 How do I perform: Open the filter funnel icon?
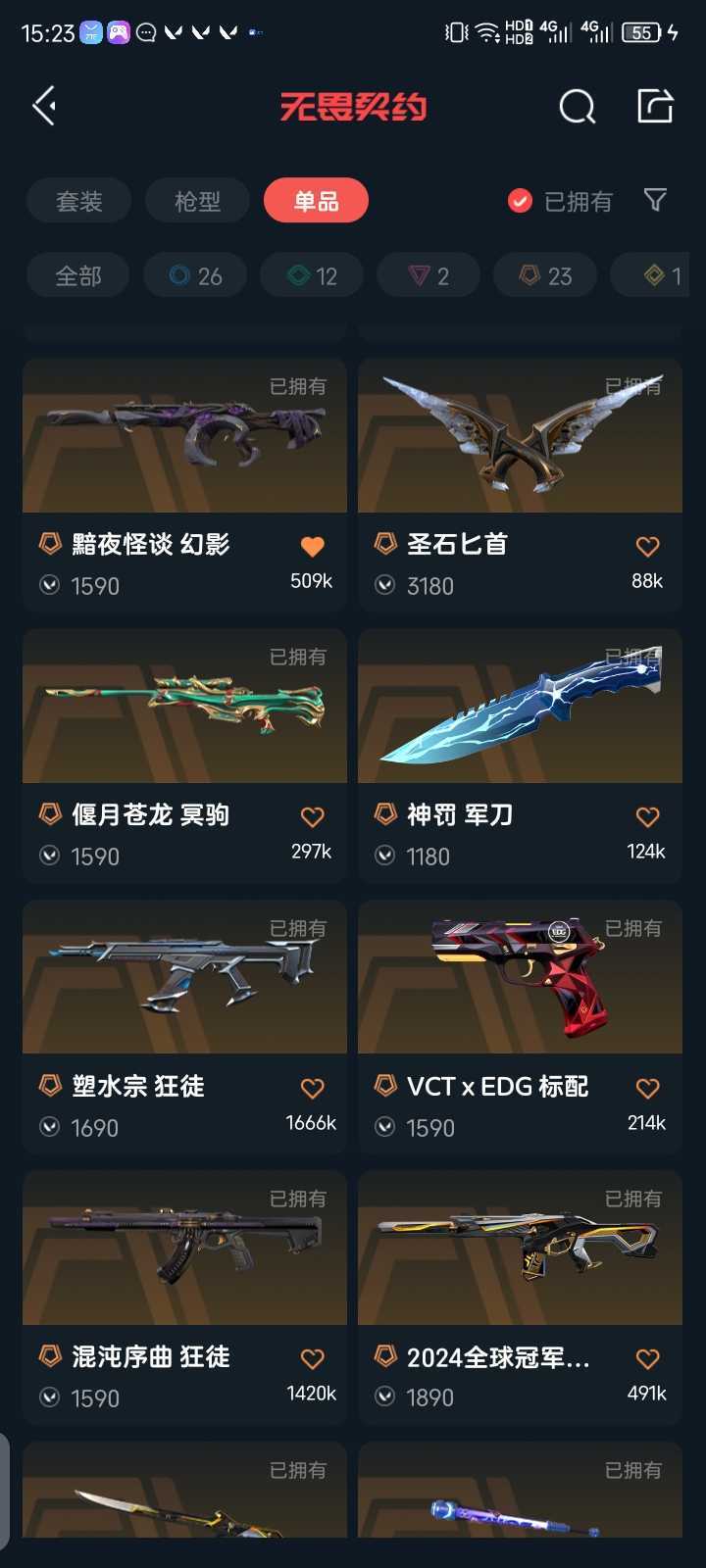point(655,201)
